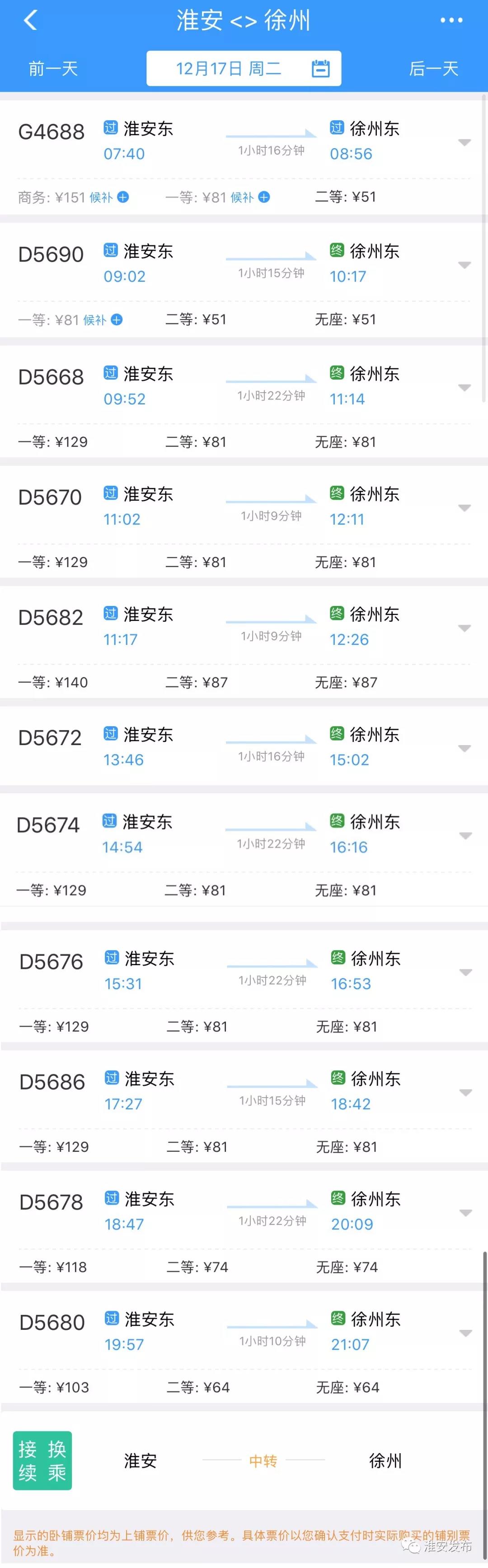Image resolution: width=488 pixels, height=1568 pixels.
Task: View train D5672 departing 13:46
Action: point(50,738)
